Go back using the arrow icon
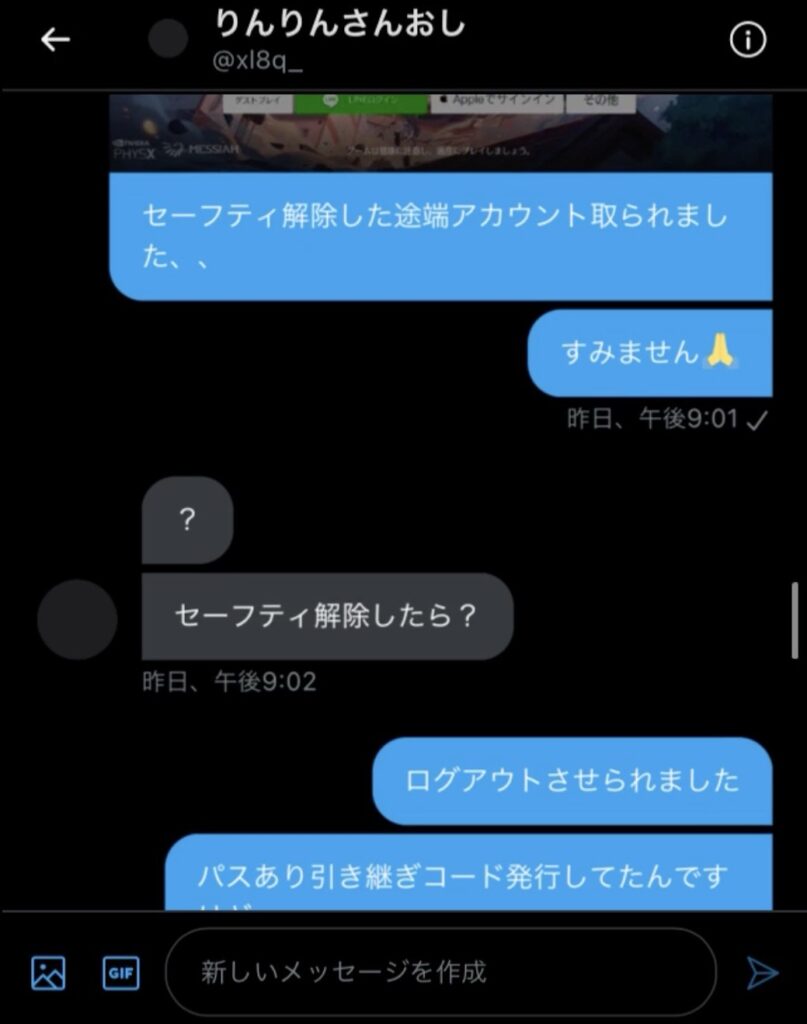 [x=55, y=40]
